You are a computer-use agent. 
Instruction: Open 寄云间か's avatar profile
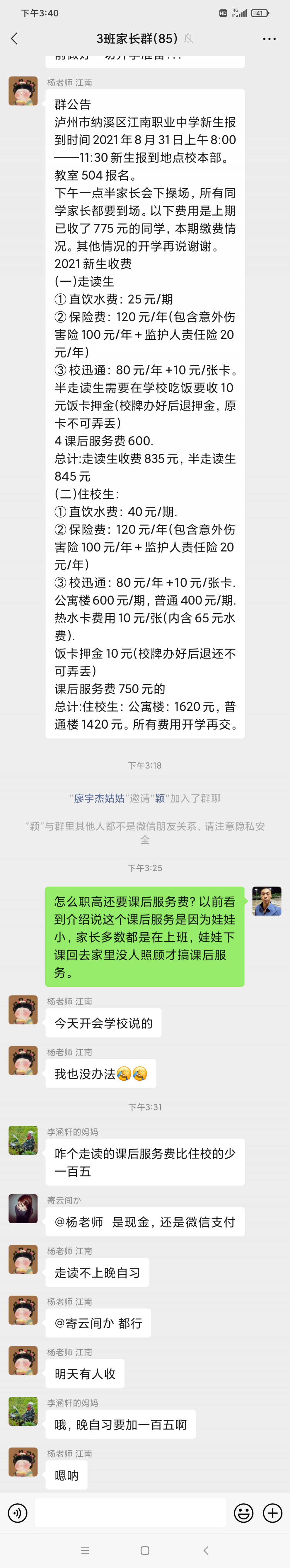[x=23, y=1208]
